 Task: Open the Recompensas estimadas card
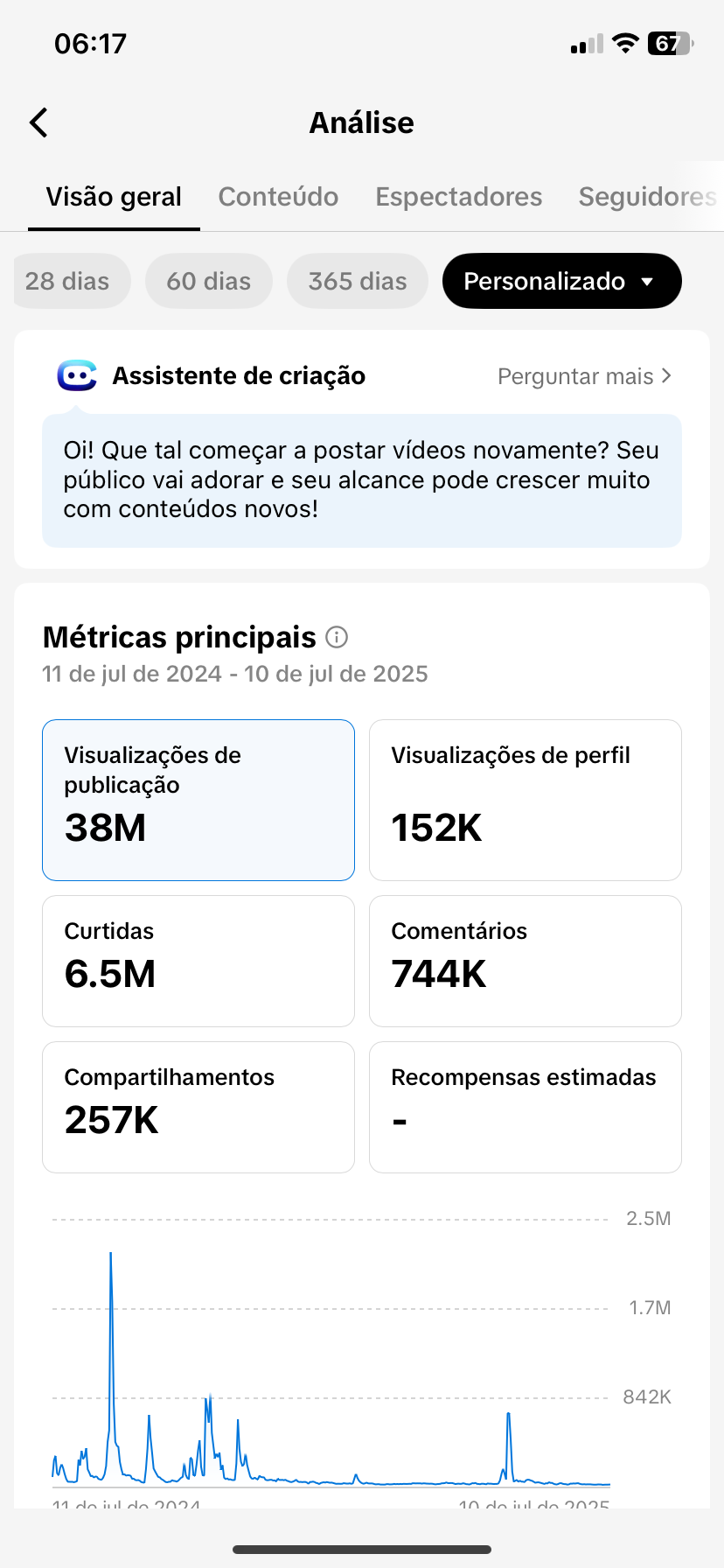click(525, 1107)
